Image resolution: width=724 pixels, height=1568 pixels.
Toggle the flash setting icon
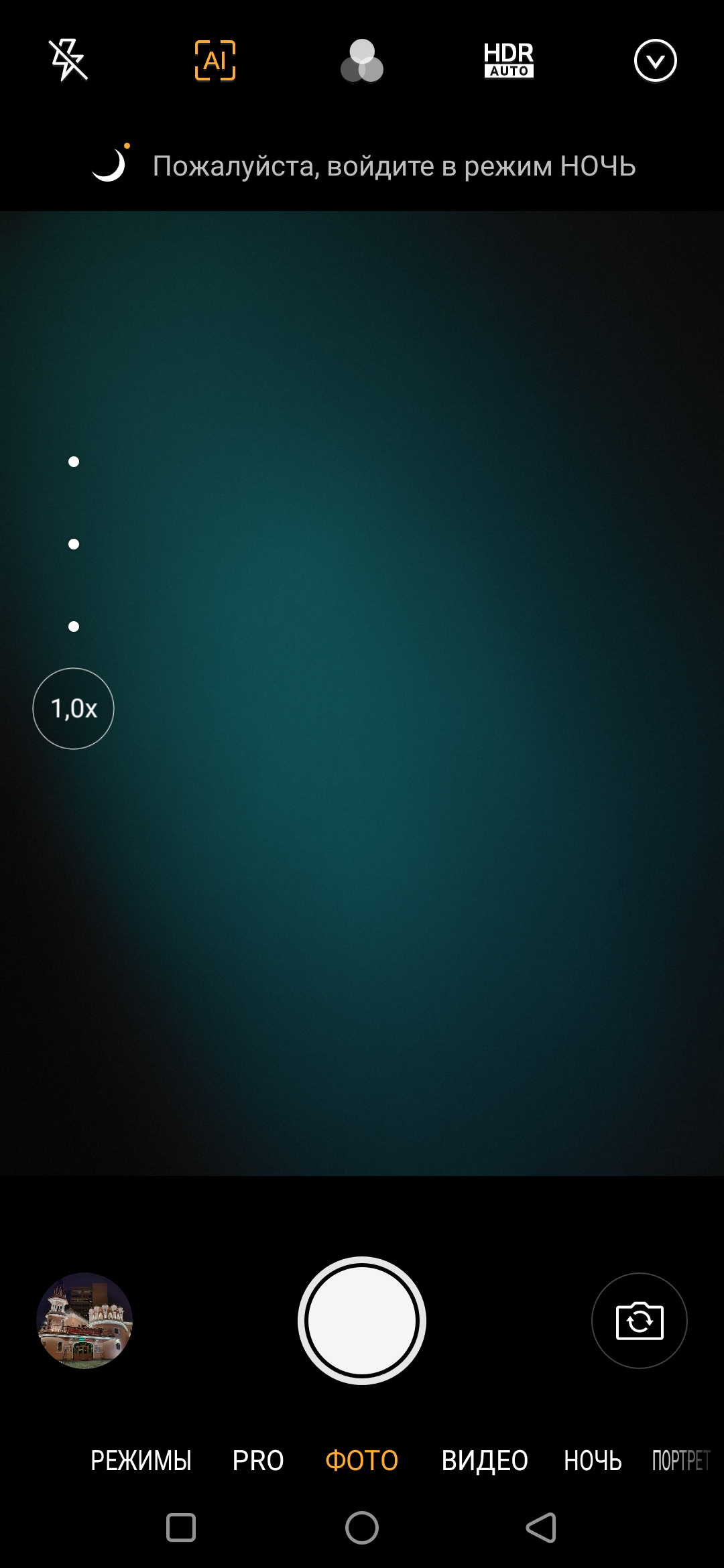pyautogui.click(x=68, y=60)
